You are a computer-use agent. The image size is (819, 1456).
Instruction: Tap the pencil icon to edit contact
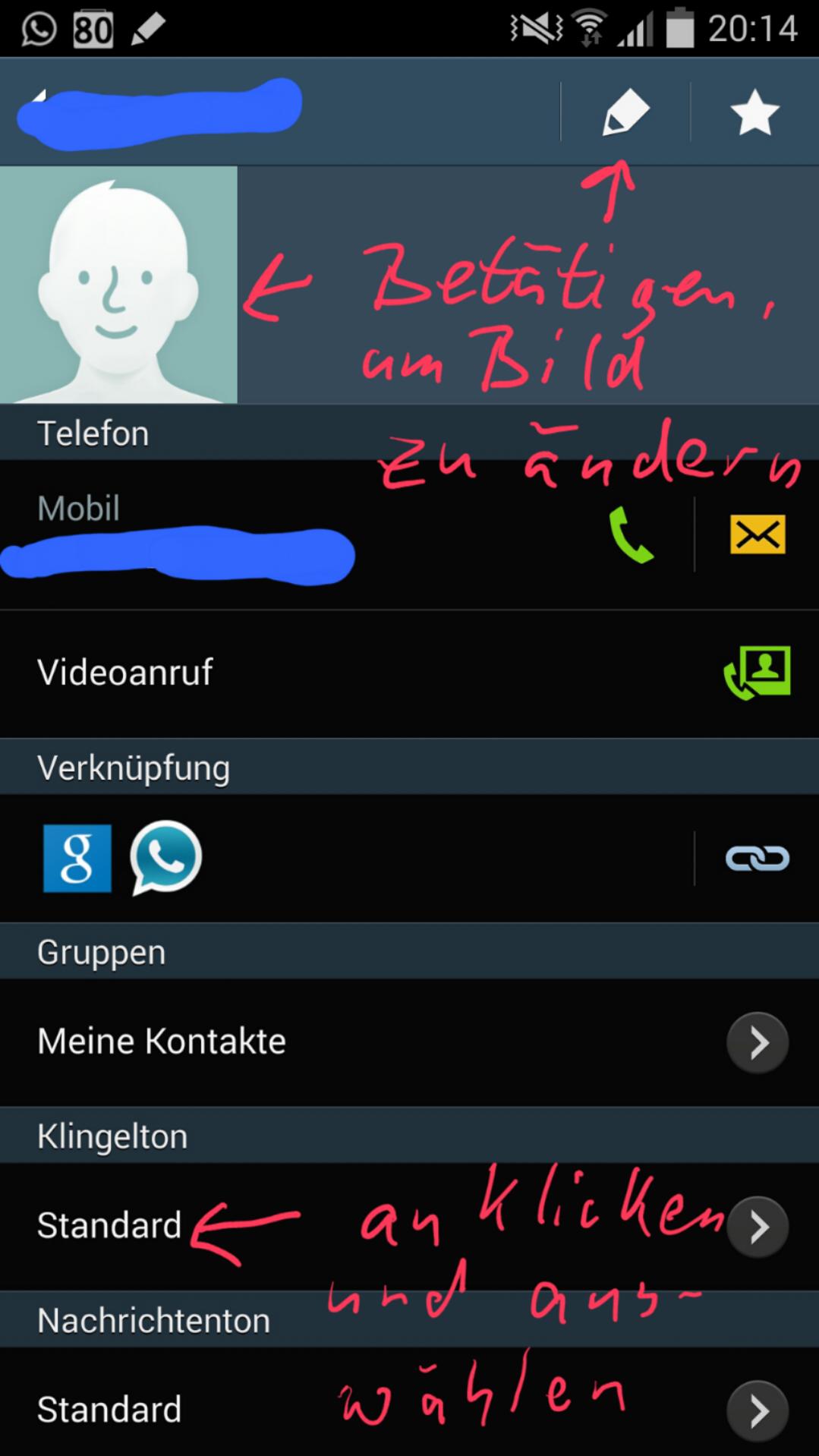point(625,113)
